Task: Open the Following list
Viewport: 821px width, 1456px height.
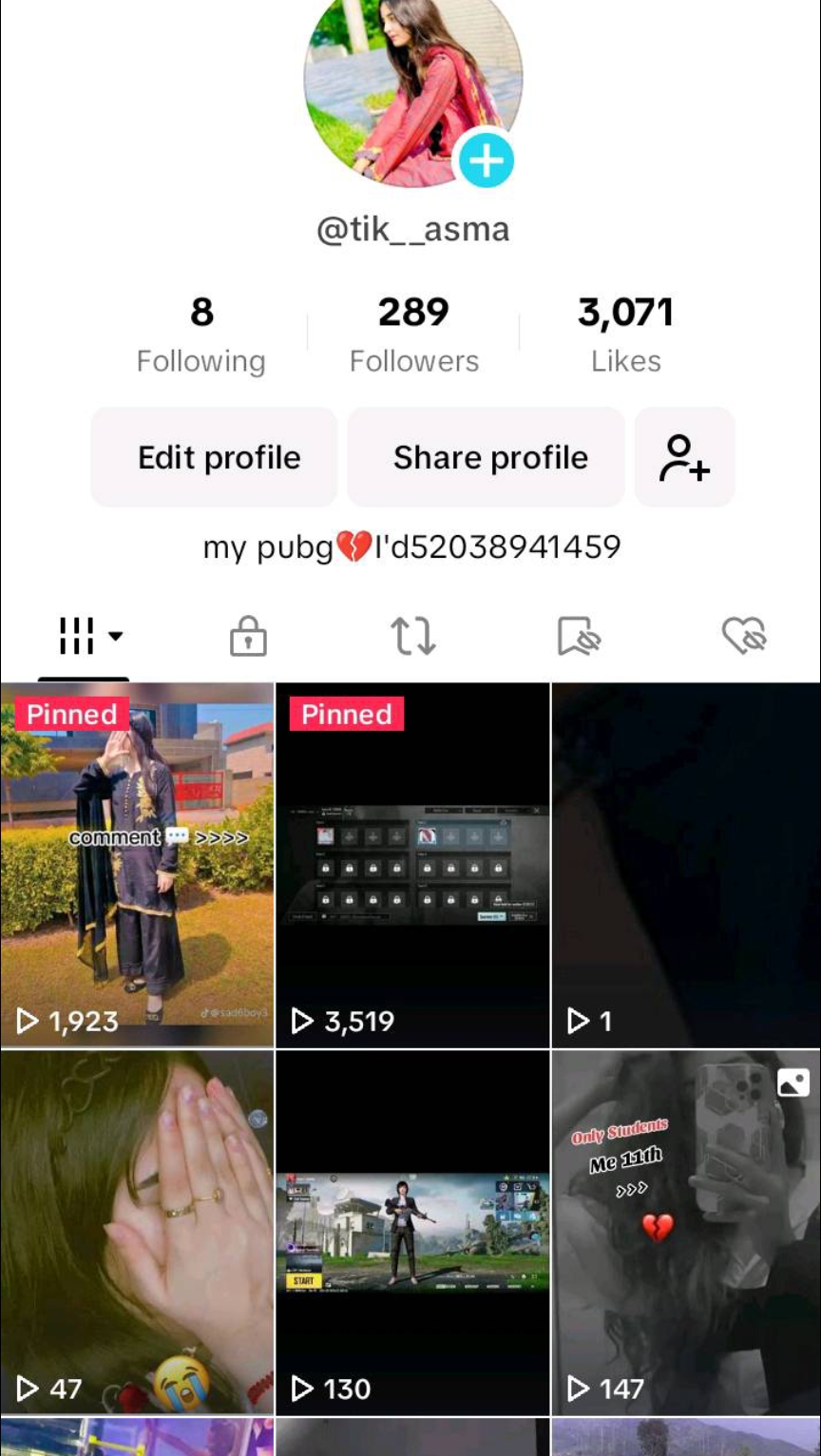Action: tap(200, 335)
